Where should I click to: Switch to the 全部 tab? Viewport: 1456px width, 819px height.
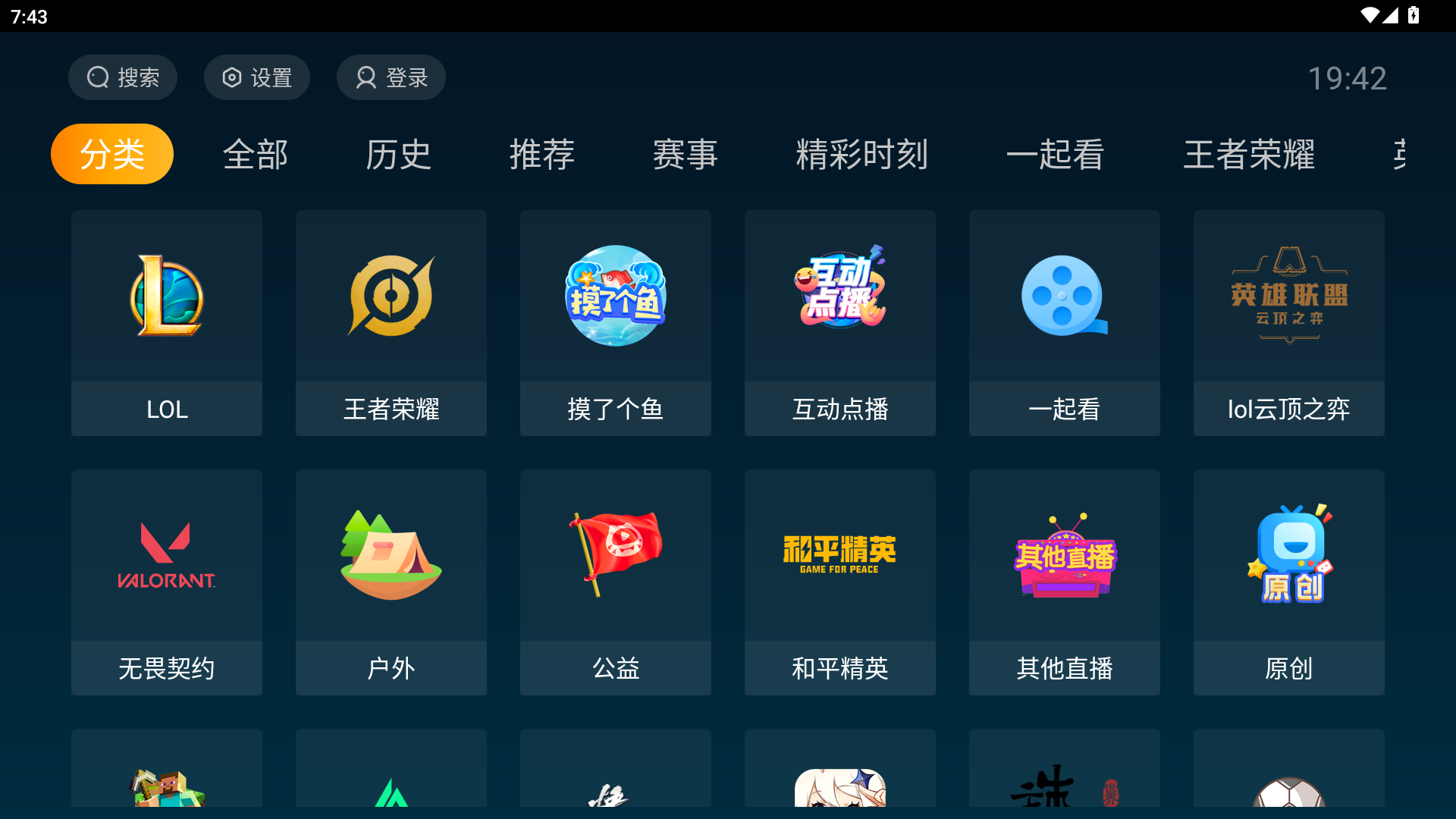click(256, 155)
